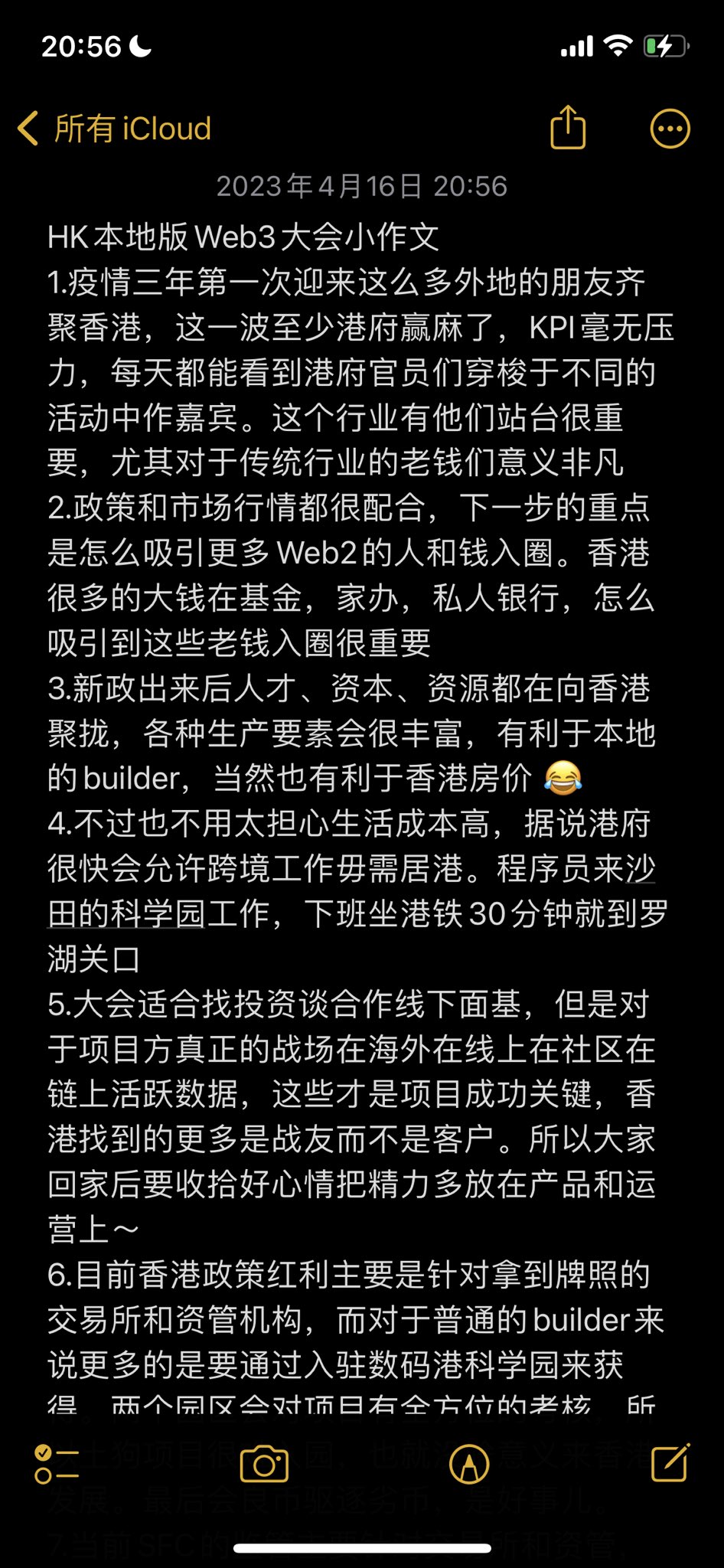Tap the cellular signal bars

576,46
